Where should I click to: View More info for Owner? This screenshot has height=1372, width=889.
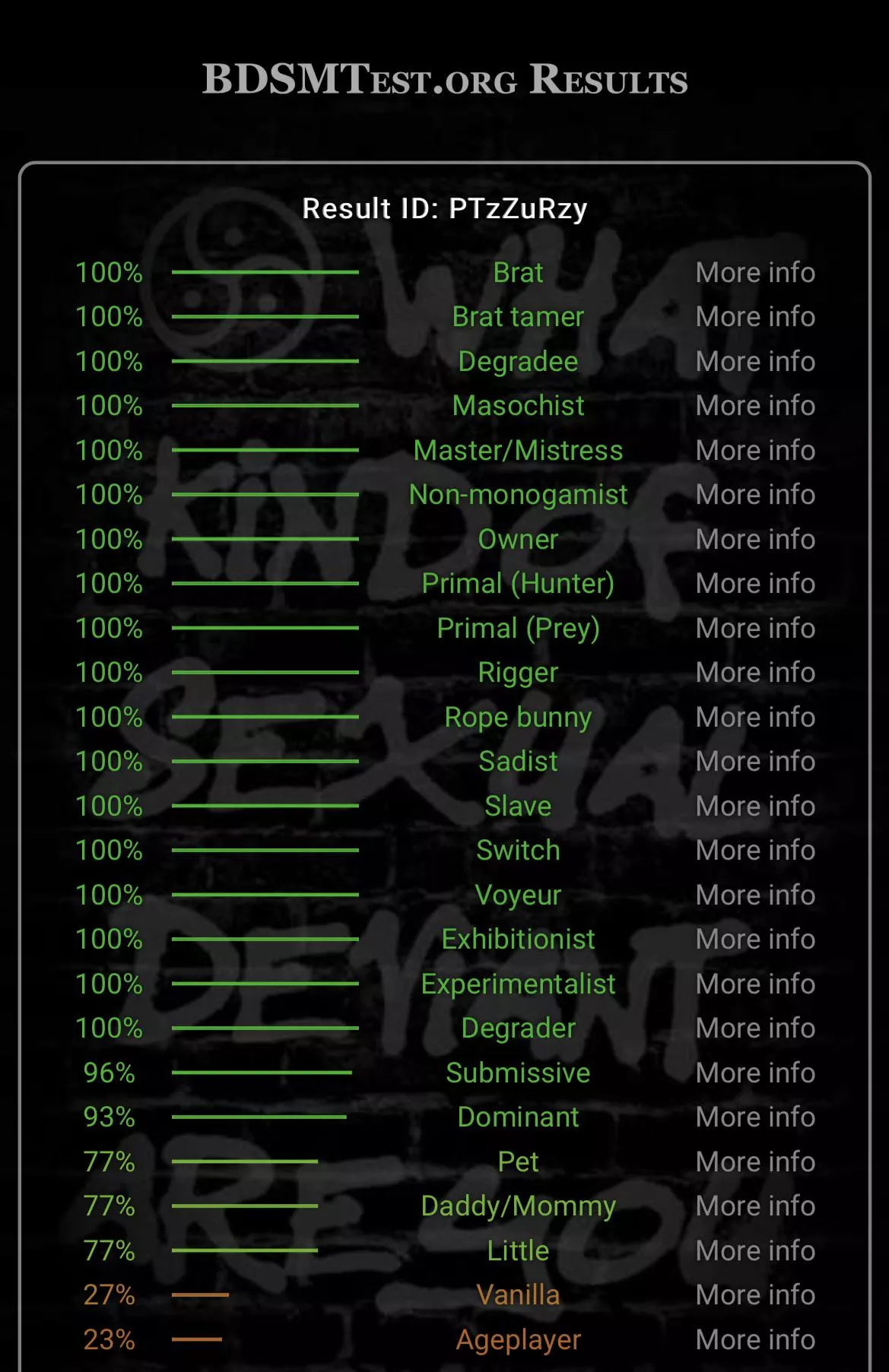click(x=754, y=540)
